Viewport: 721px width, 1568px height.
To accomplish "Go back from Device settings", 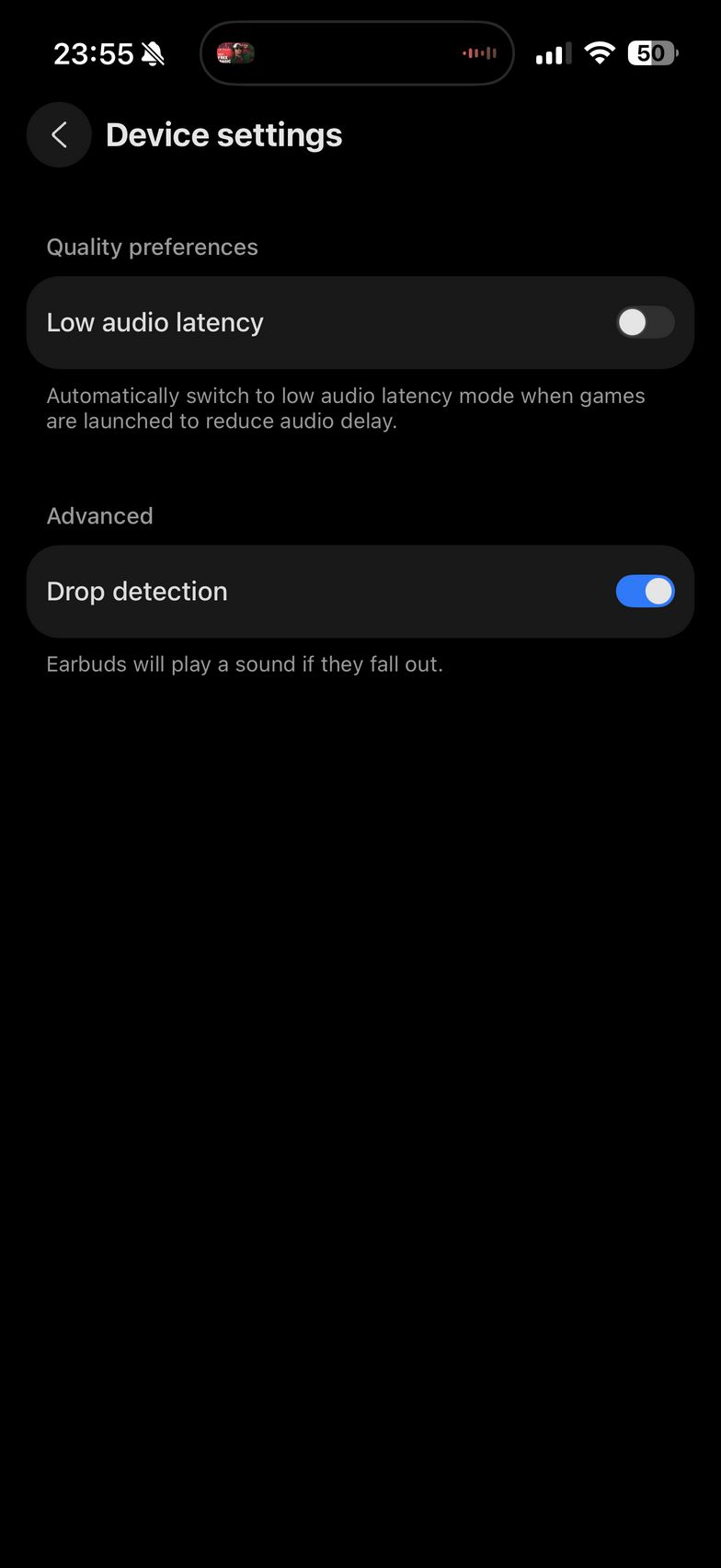I will (x=59, y=135).
